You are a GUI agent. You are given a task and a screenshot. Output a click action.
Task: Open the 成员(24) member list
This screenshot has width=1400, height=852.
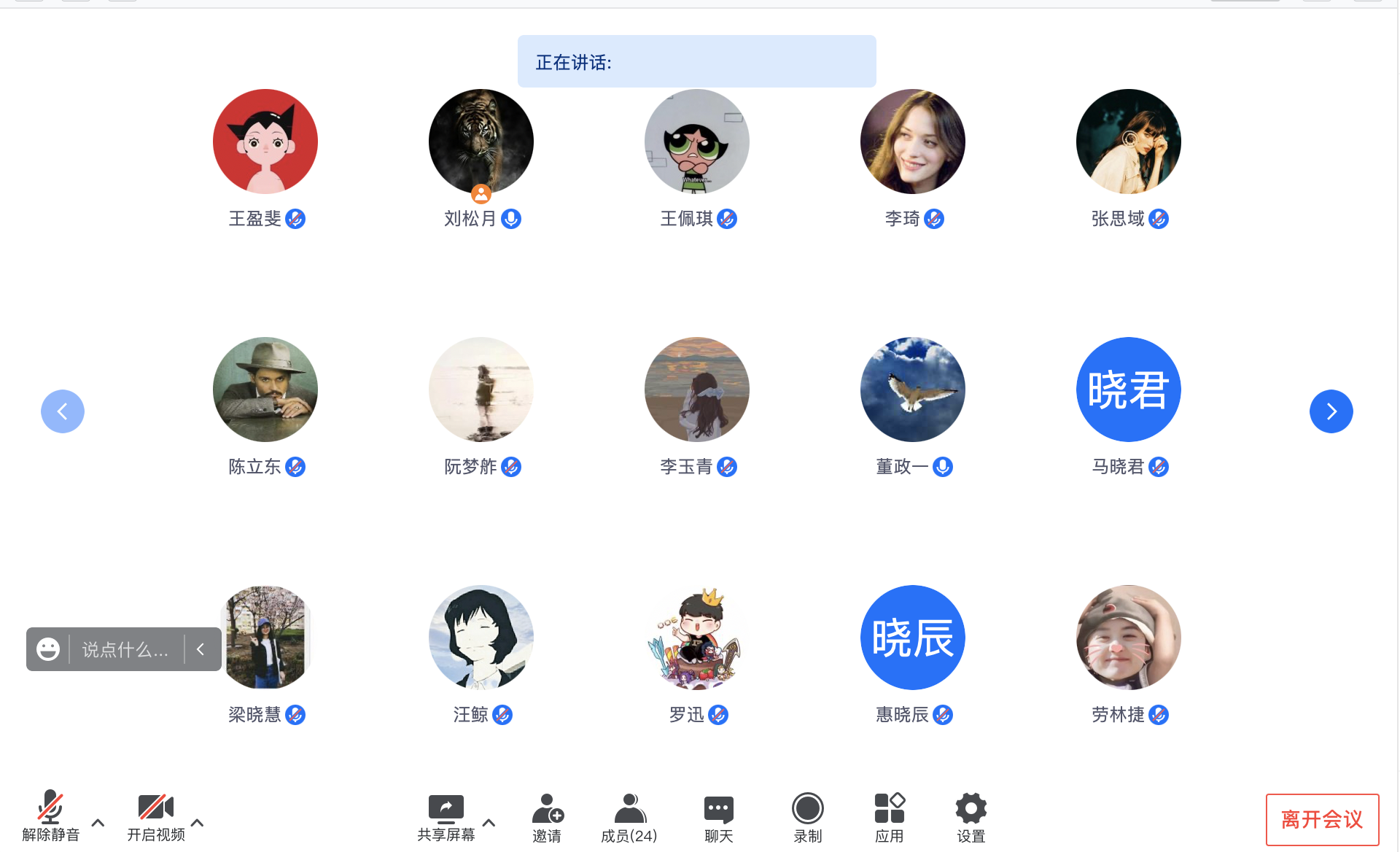[629, 817]
